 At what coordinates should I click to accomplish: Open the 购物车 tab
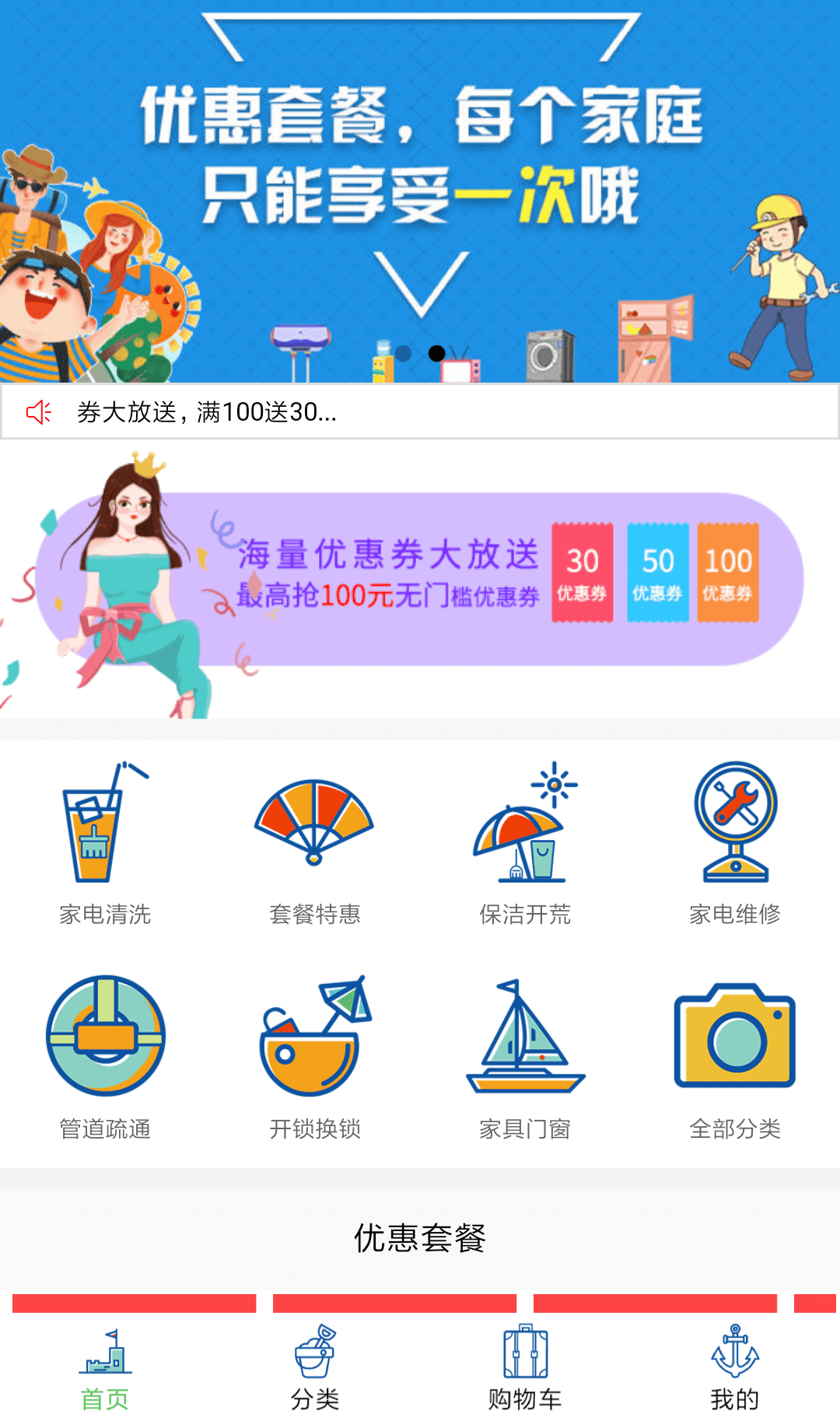525,1369
